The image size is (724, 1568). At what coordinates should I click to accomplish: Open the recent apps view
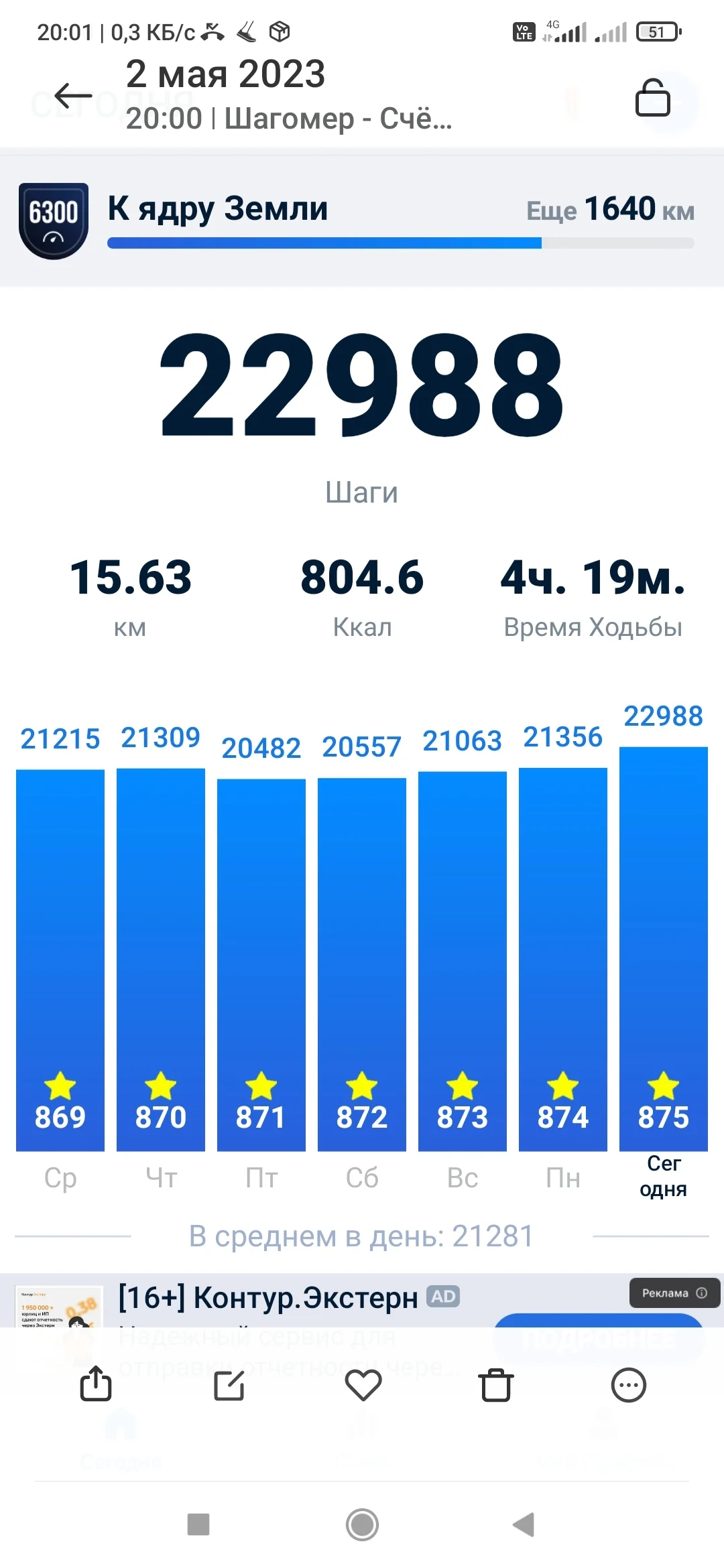198,1524
